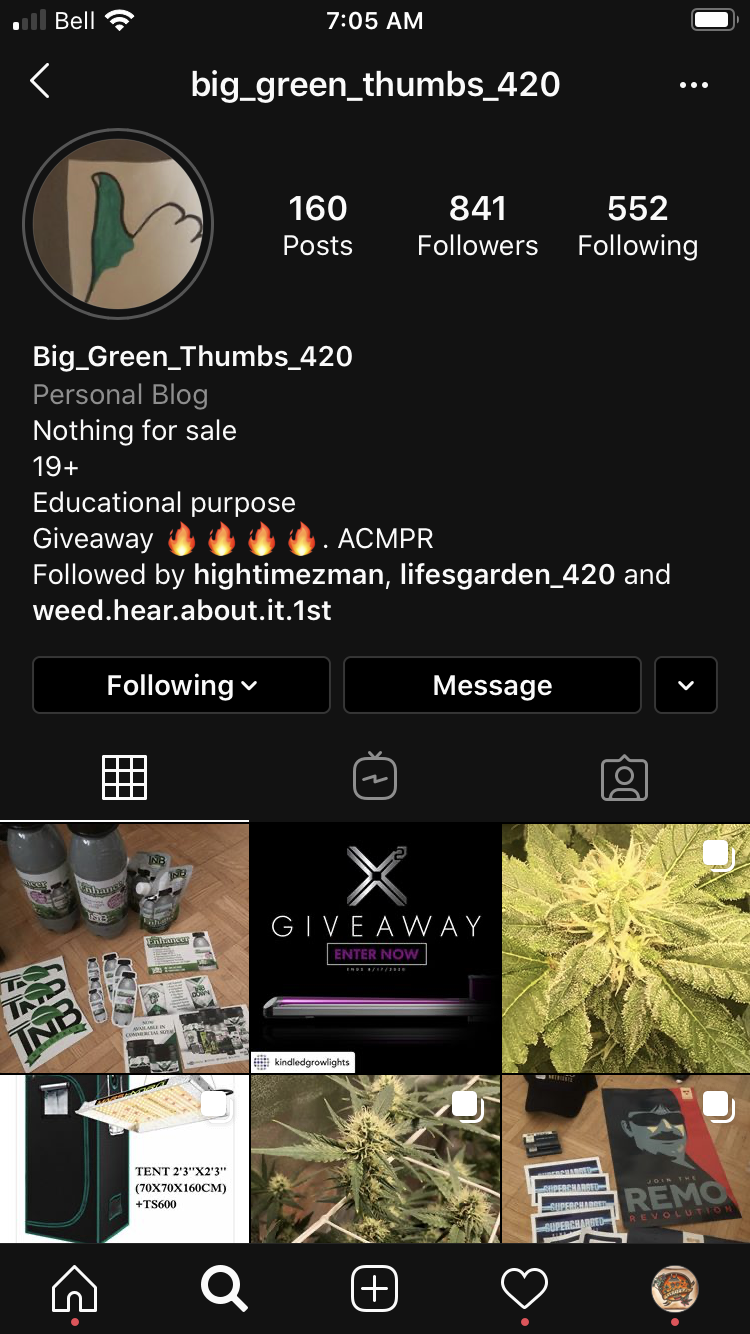Open the 552 Following list

(x=637, y=225)
